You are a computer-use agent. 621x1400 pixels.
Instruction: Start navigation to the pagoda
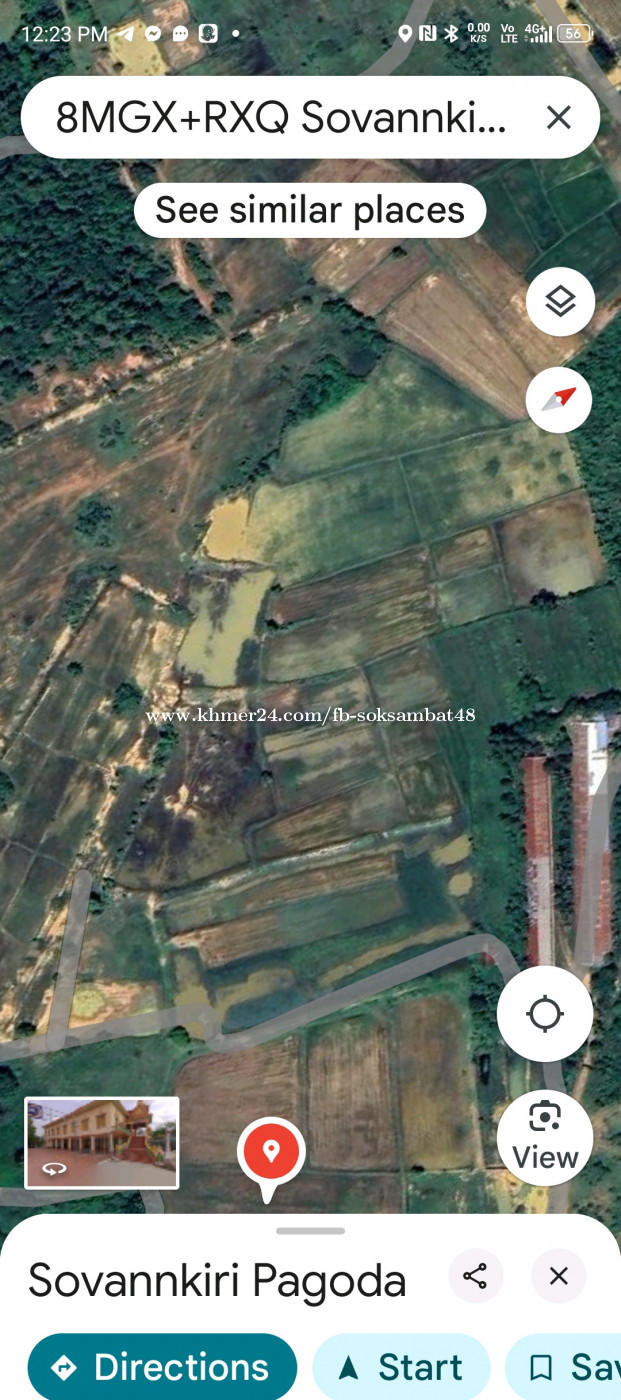pyautogui.click(x=401, y=1367)
